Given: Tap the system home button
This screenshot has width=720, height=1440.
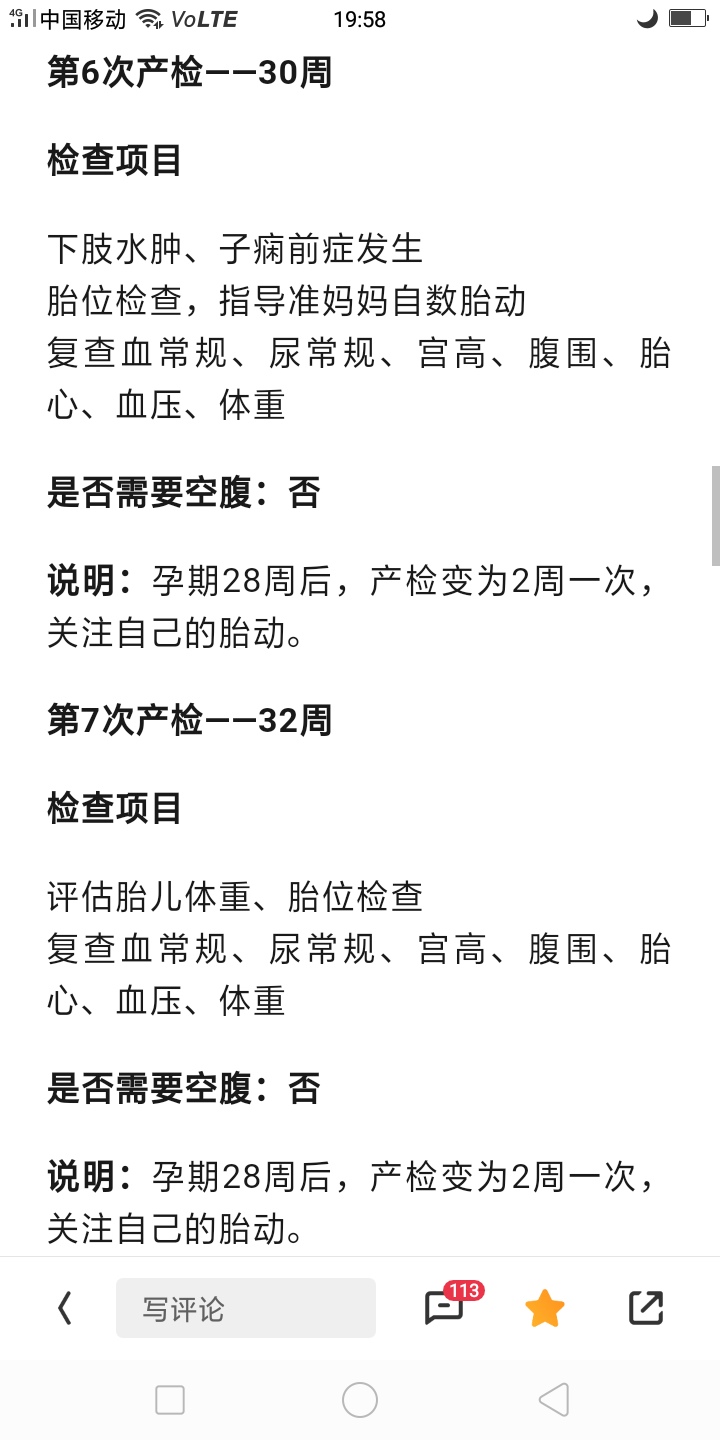Looking at the screenshot, I should point(360,1400).
